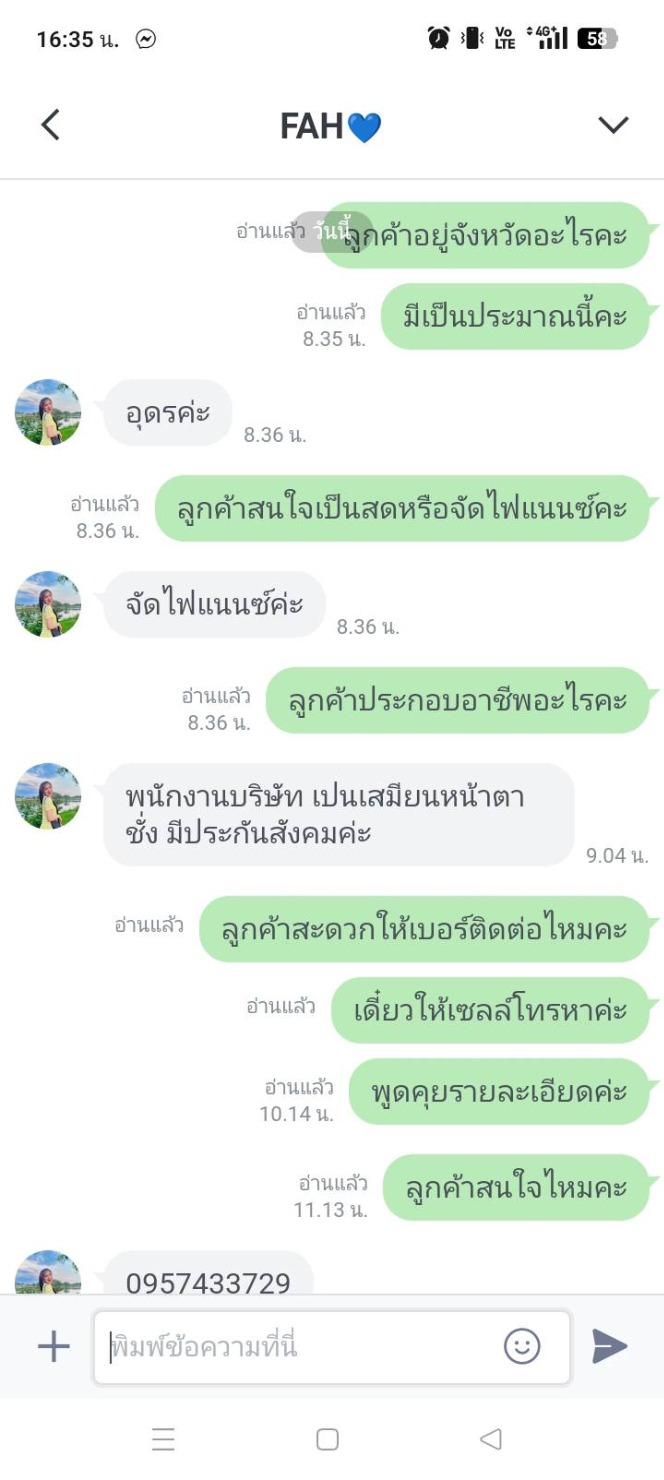Screen dimensions: 664x1480
Task: Go back from the FAH chat
Action: 50,125
